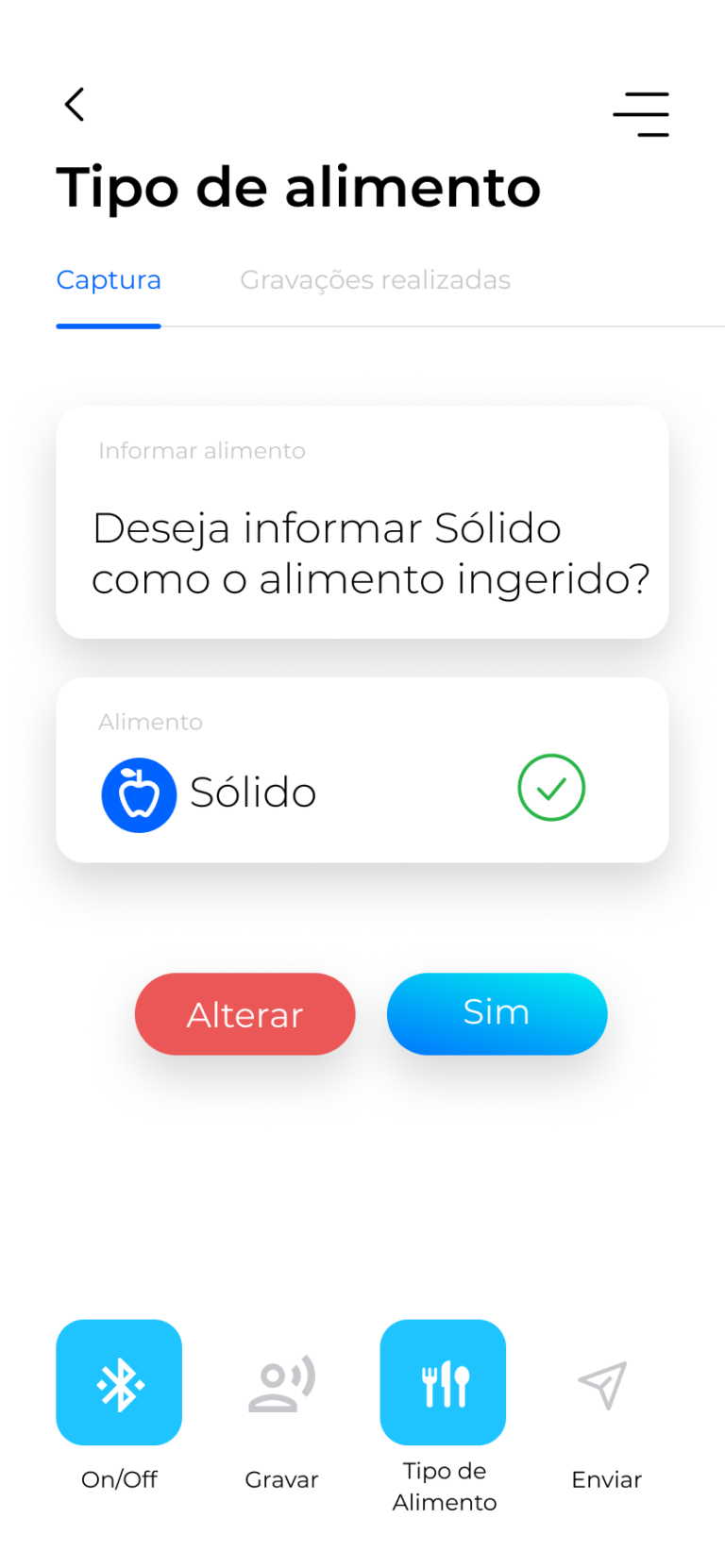Tap the Gravar recording icon

281,1381
